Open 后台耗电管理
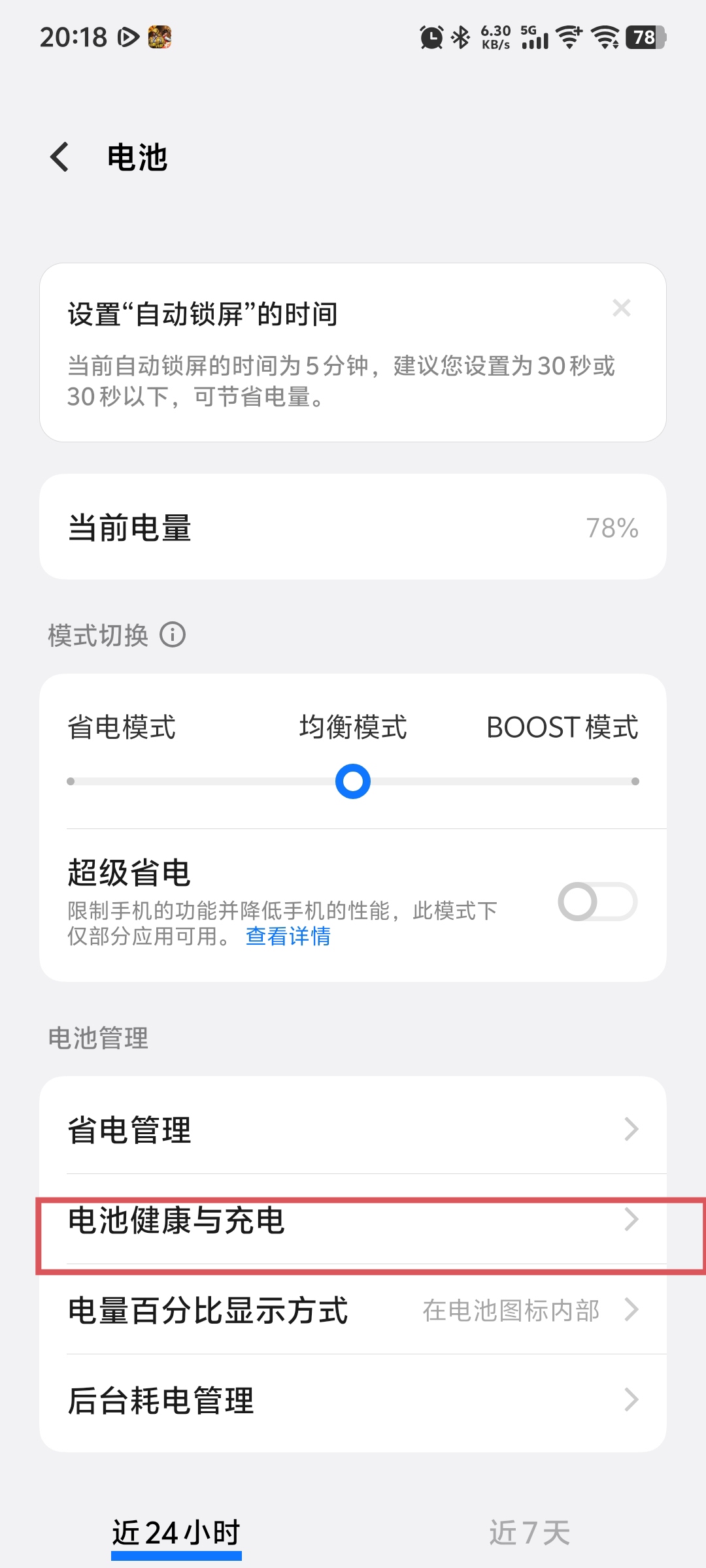 [353, 1401]
